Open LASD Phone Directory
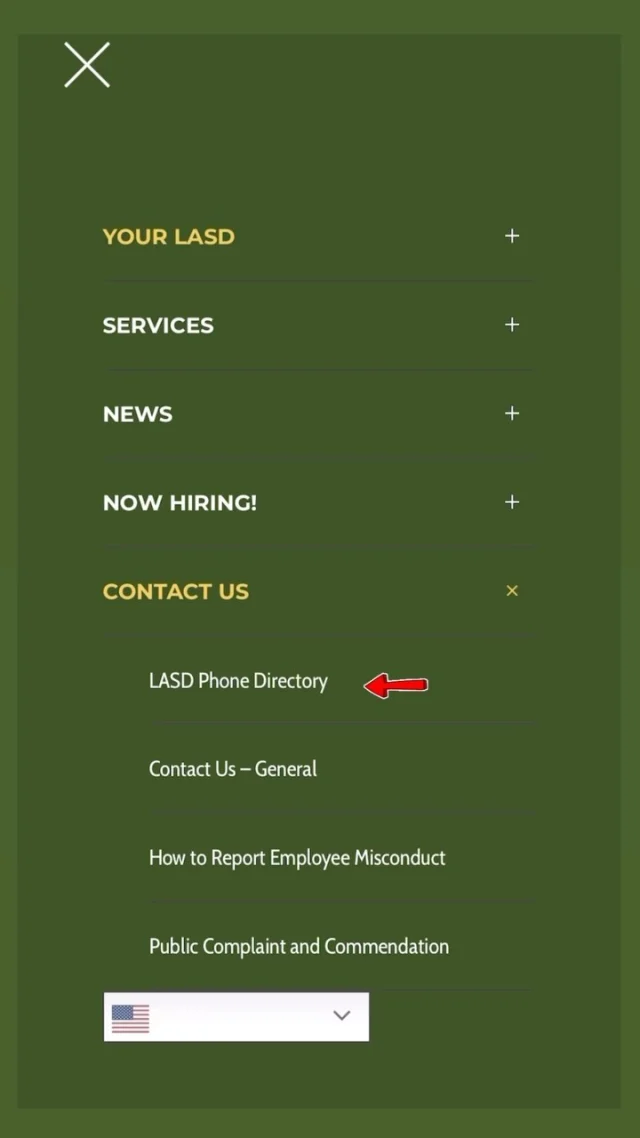The height and width of the screenshot is (1138, 640). [x=238, y=681]
